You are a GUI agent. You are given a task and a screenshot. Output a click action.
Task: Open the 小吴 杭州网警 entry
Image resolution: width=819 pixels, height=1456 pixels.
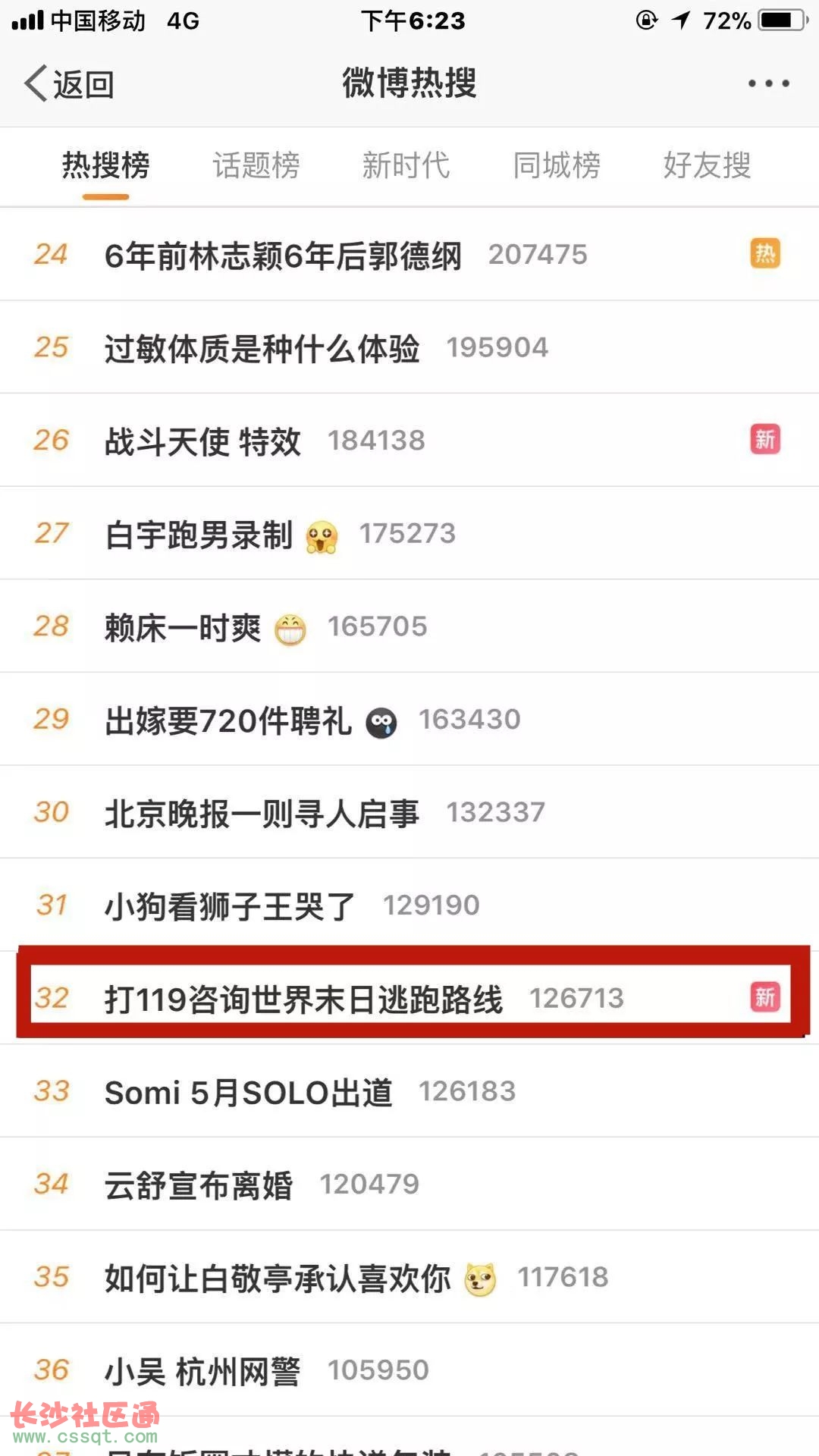409,1370
